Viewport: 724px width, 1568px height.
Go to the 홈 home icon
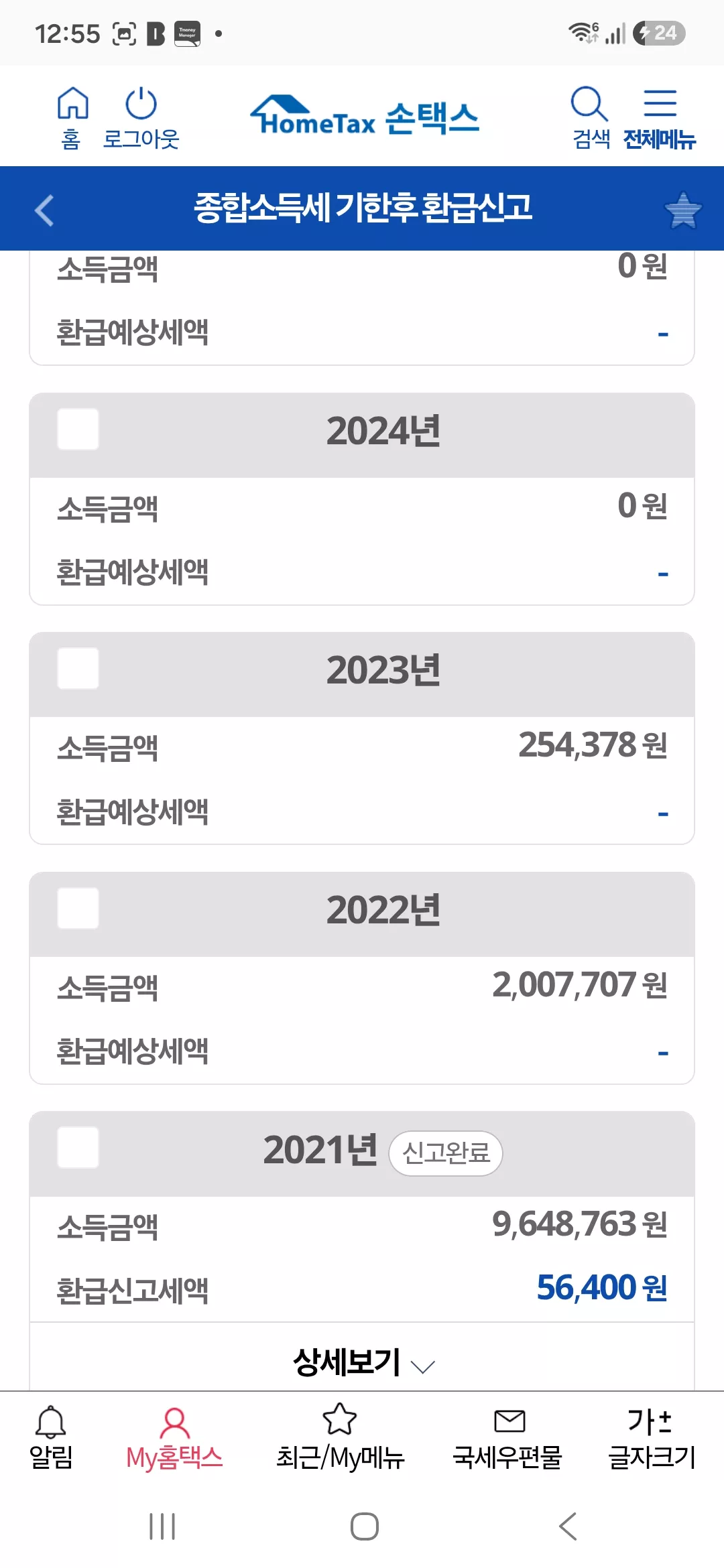point(72,118)
